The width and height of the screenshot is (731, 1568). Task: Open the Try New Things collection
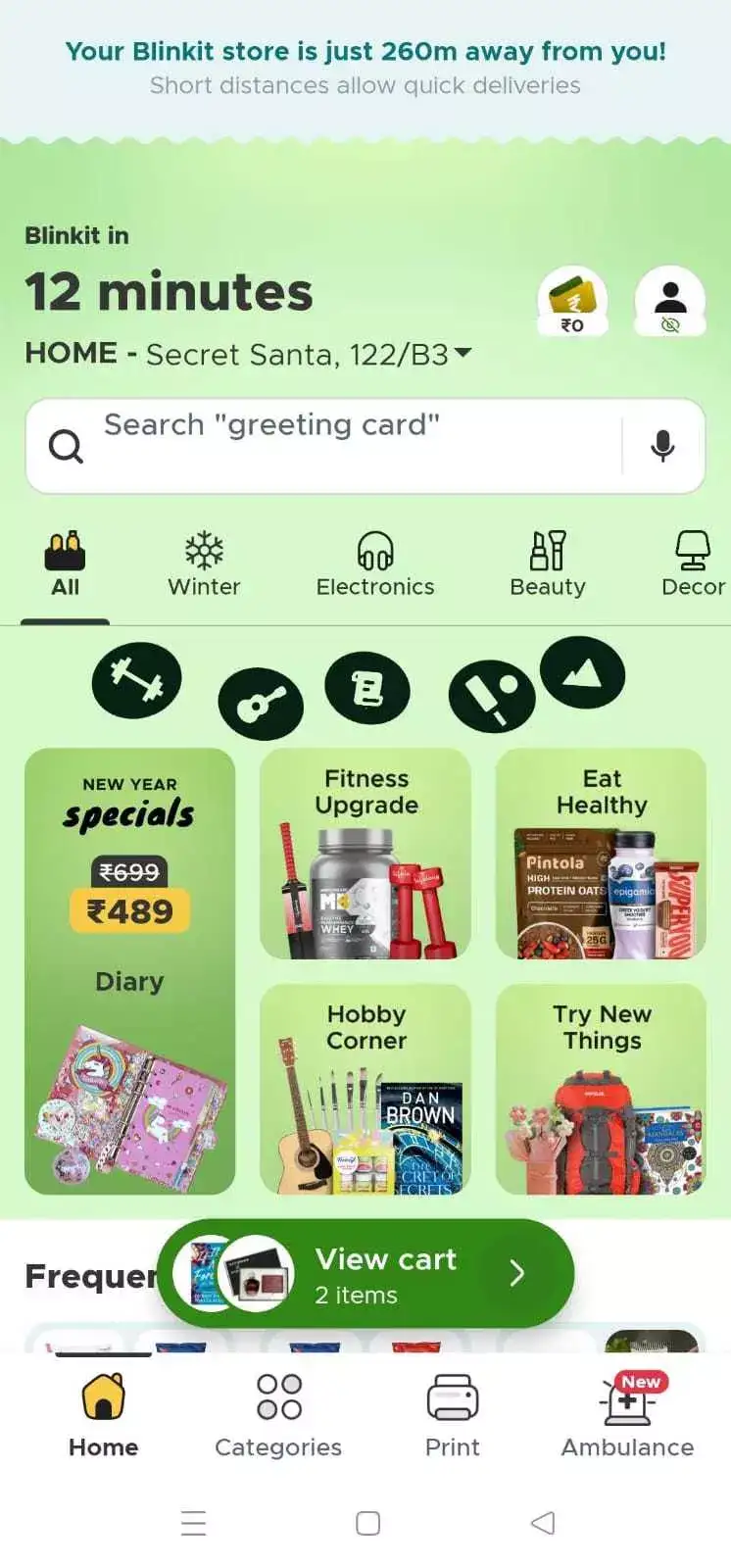[601, 1089]
